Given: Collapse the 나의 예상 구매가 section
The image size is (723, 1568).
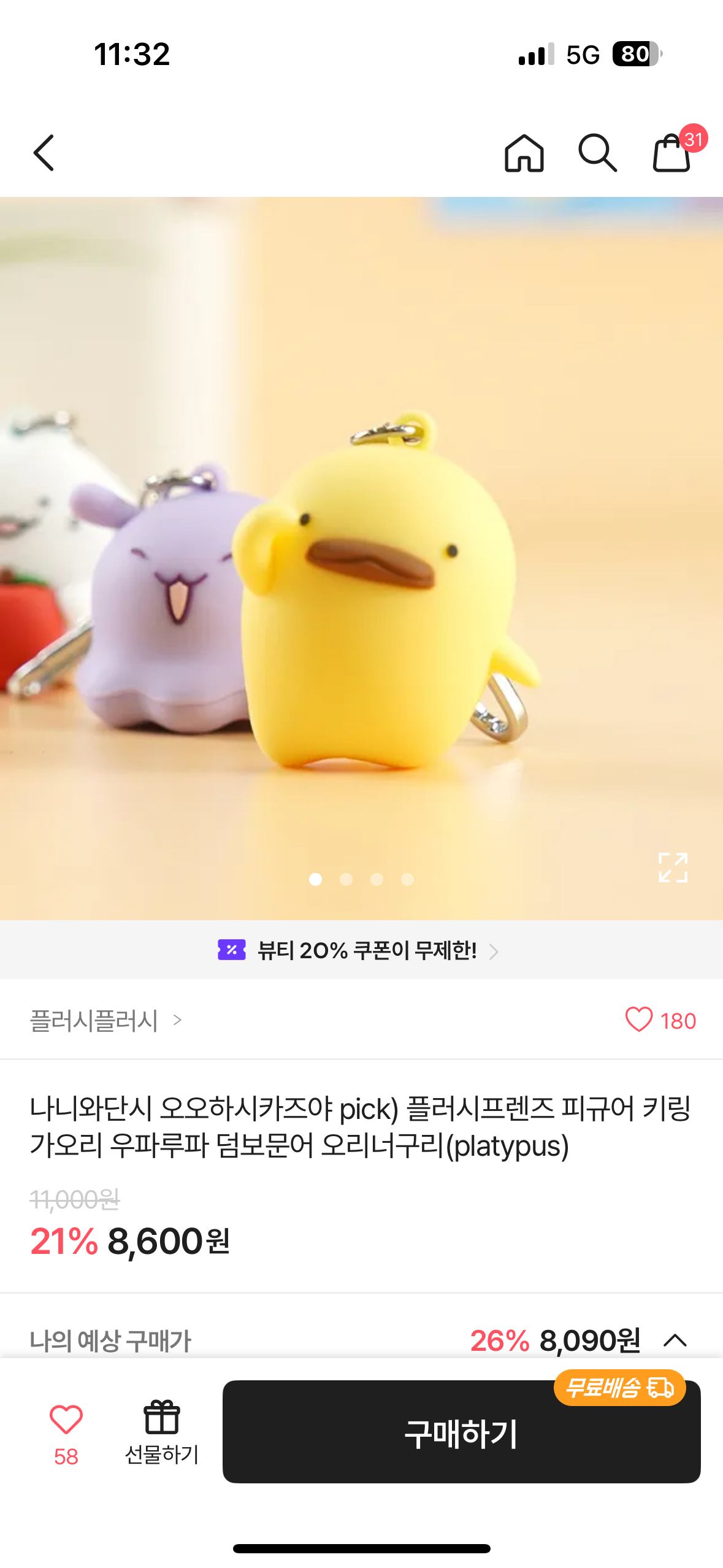Looking at the screenshot, I should (x=675, y=1340).
